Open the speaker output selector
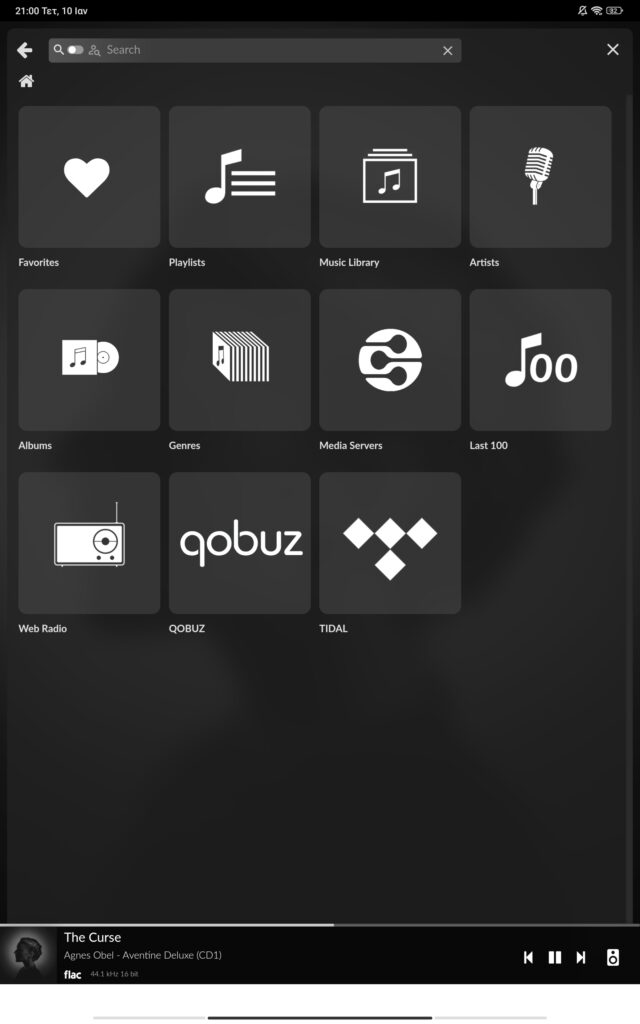Screen dimensions: 640x1024 pos(613,958)
